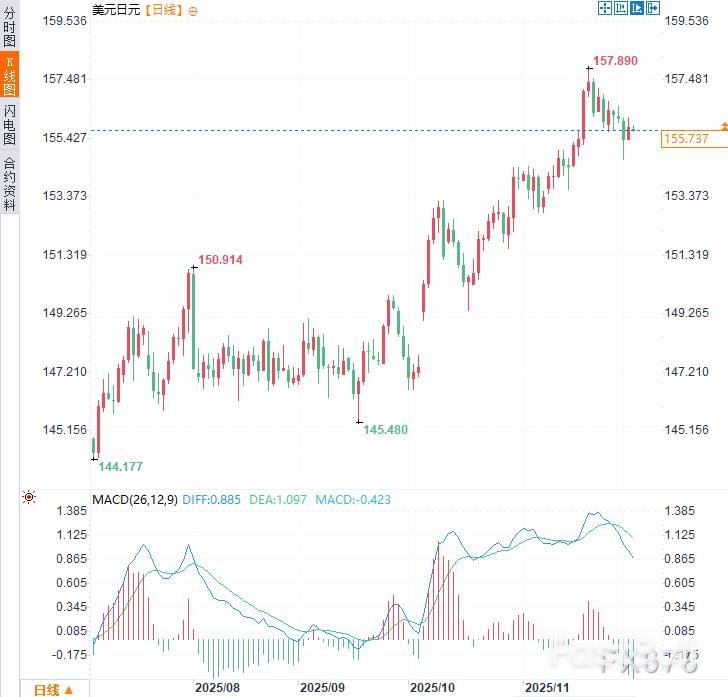Select the K线图 tab
The image size is (728, 697).
(x=9, y=75)
